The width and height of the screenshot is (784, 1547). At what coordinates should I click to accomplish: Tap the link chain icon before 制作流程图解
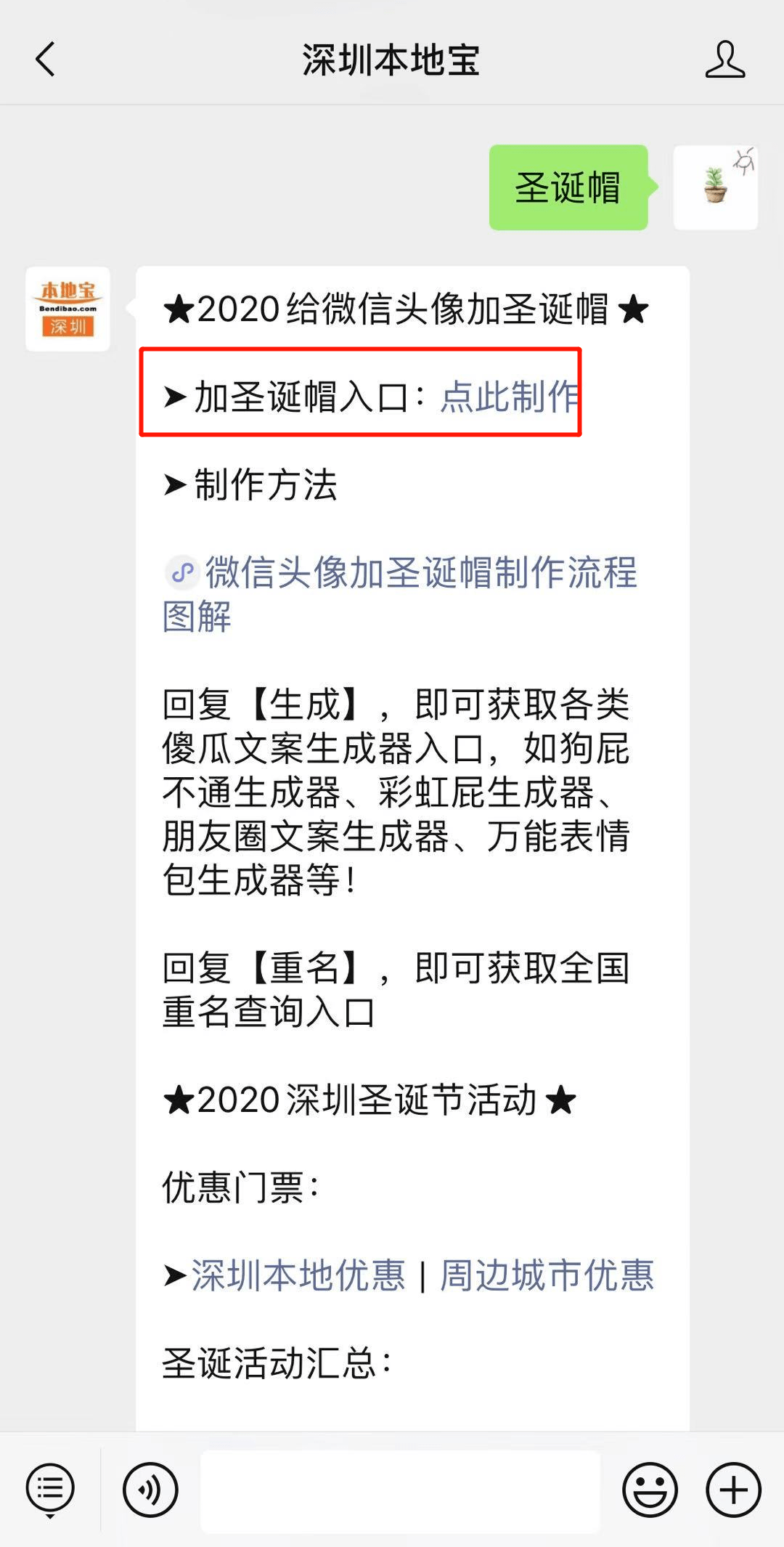(182, 574)
